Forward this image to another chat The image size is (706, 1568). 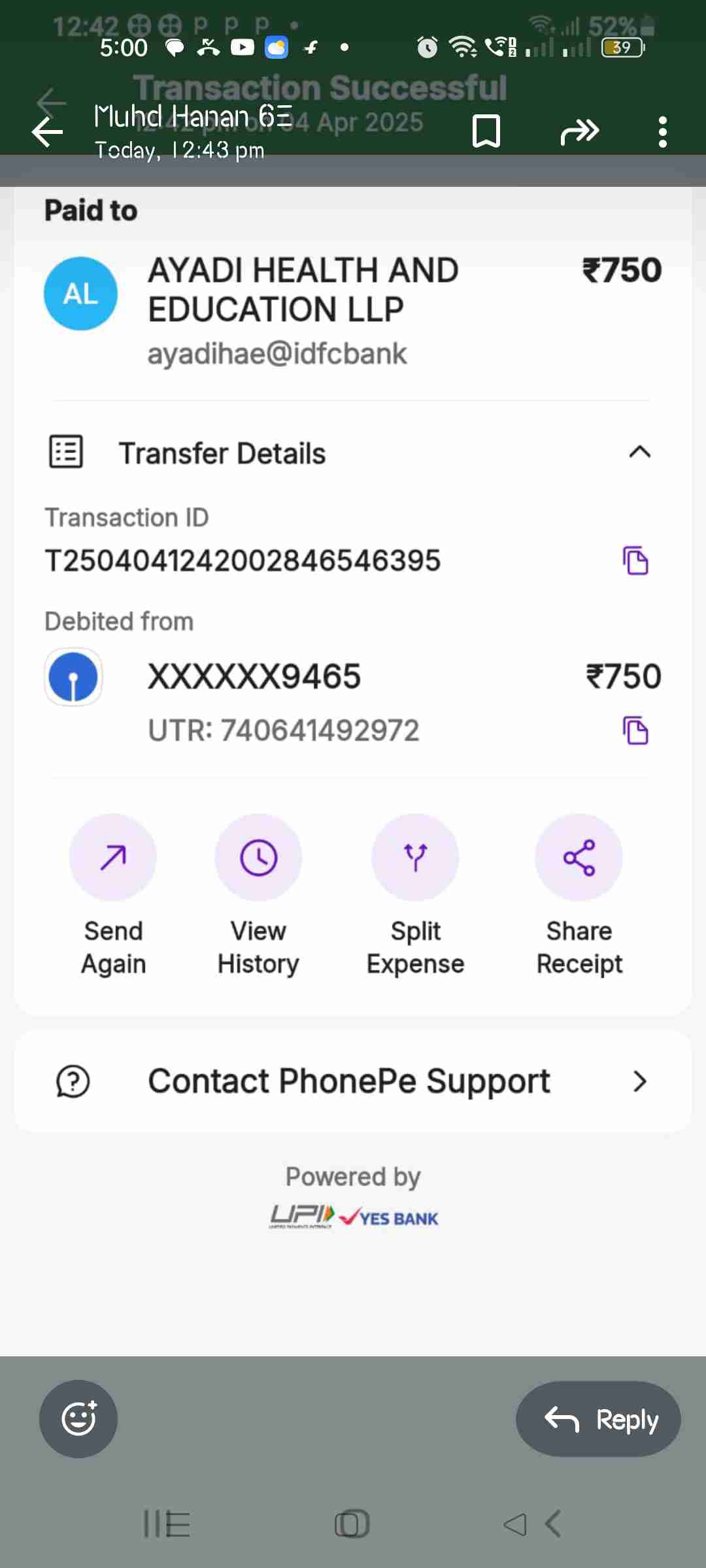tap(579, 131)
